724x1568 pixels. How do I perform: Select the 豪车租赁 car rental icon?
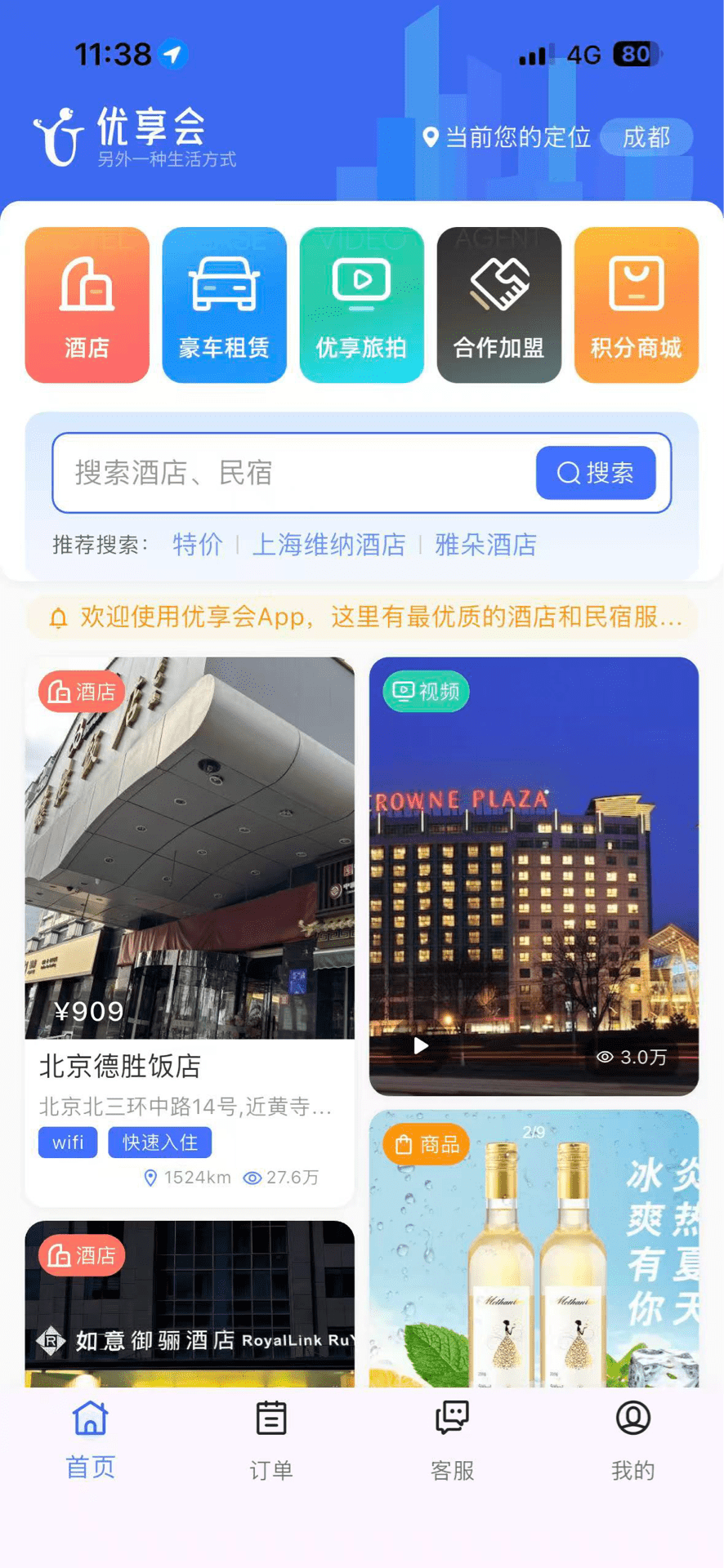click(224, 303)
